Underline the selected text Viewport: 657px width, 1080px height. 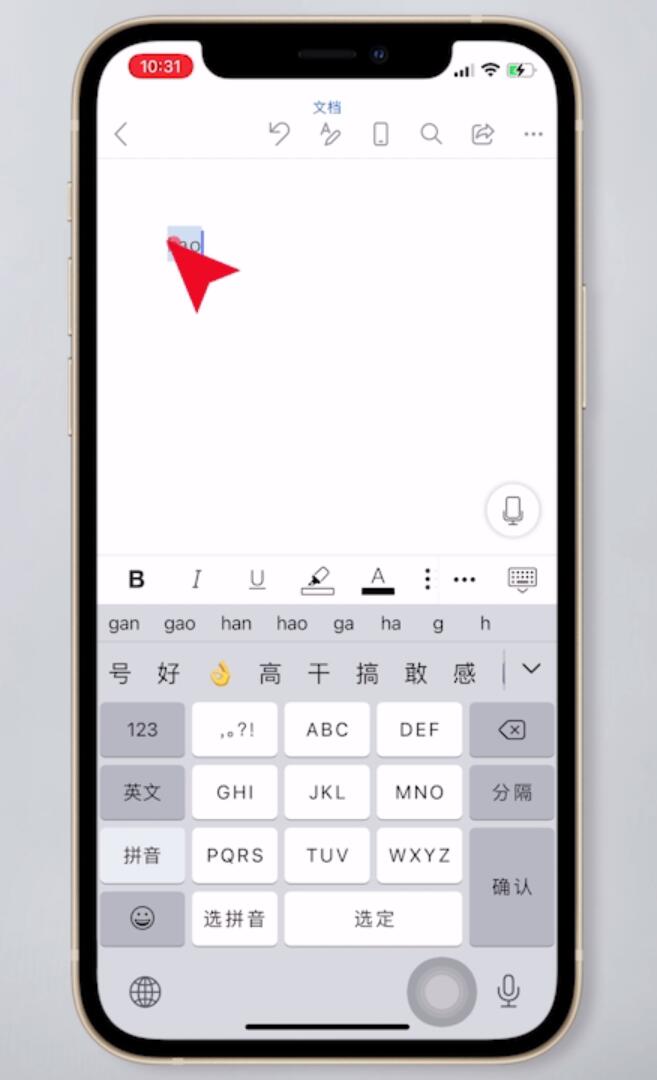coord(257,579)
